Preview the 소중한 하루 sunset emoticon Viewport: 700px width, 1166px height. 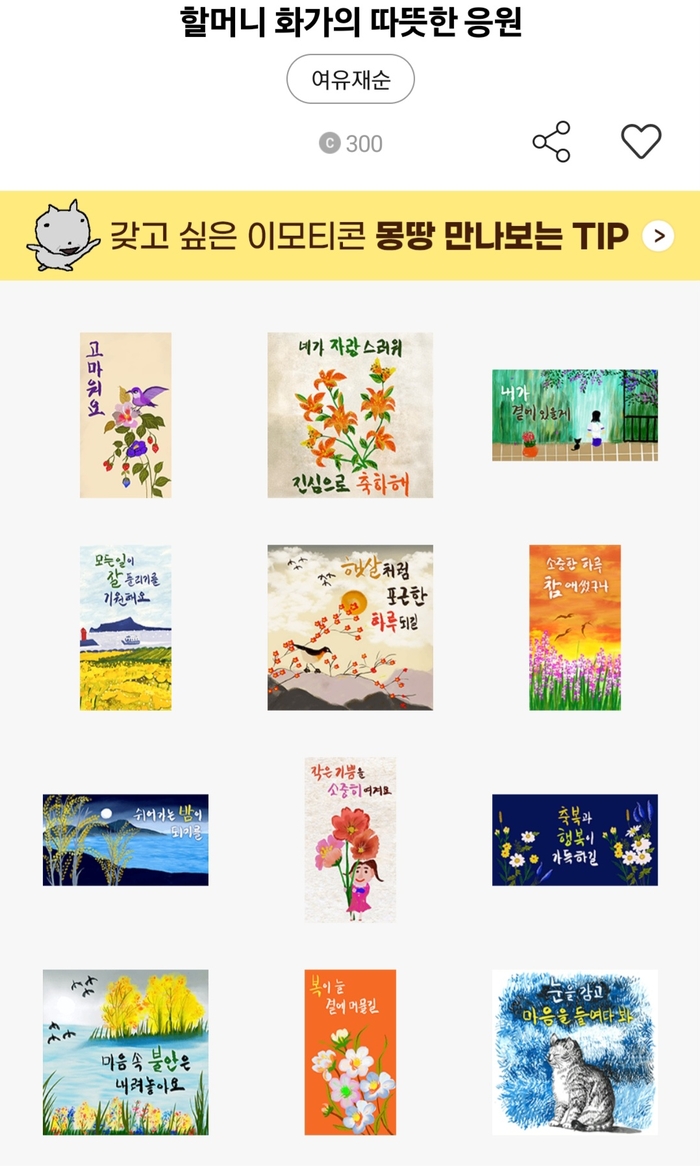575,628
